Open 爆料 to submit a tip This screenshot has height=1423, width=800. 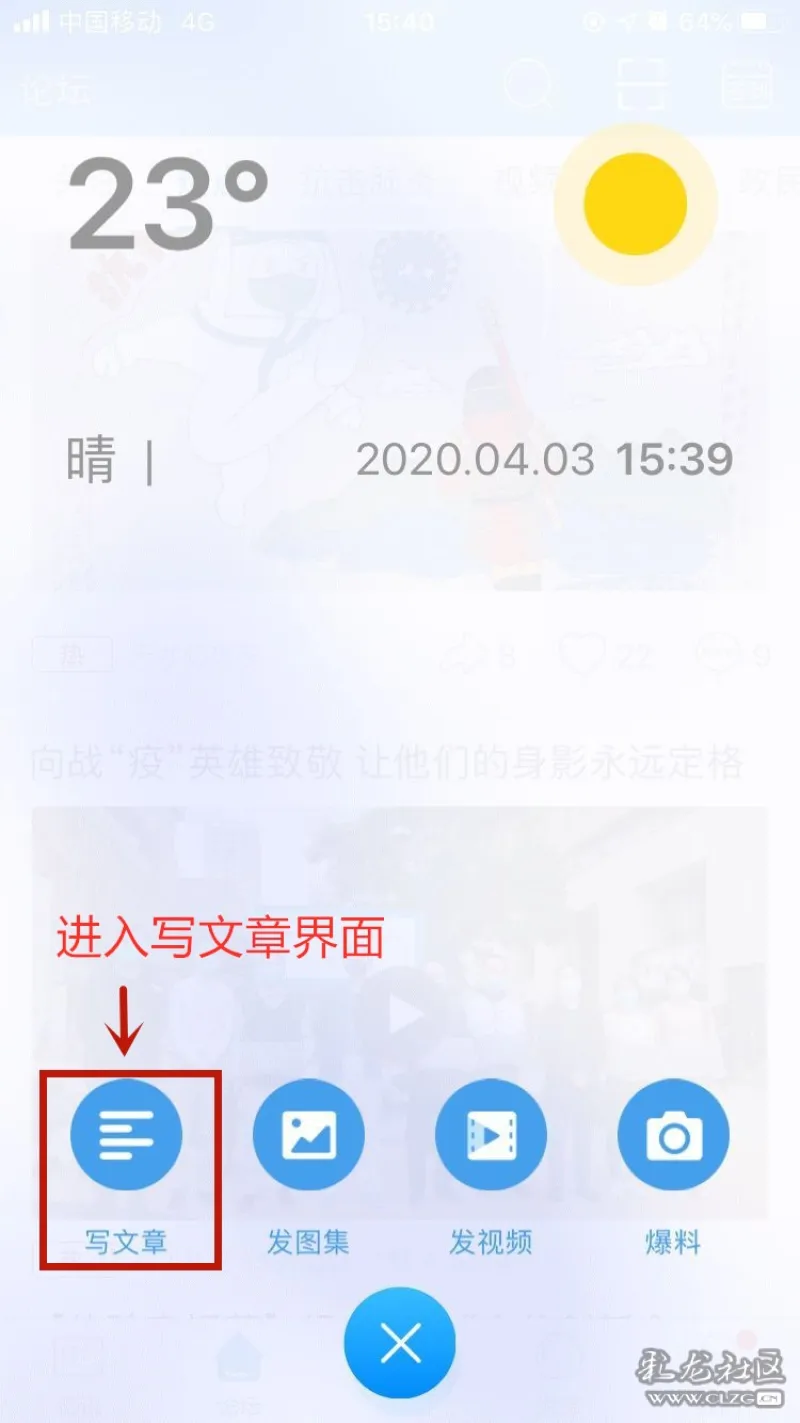coord(673,1136)
